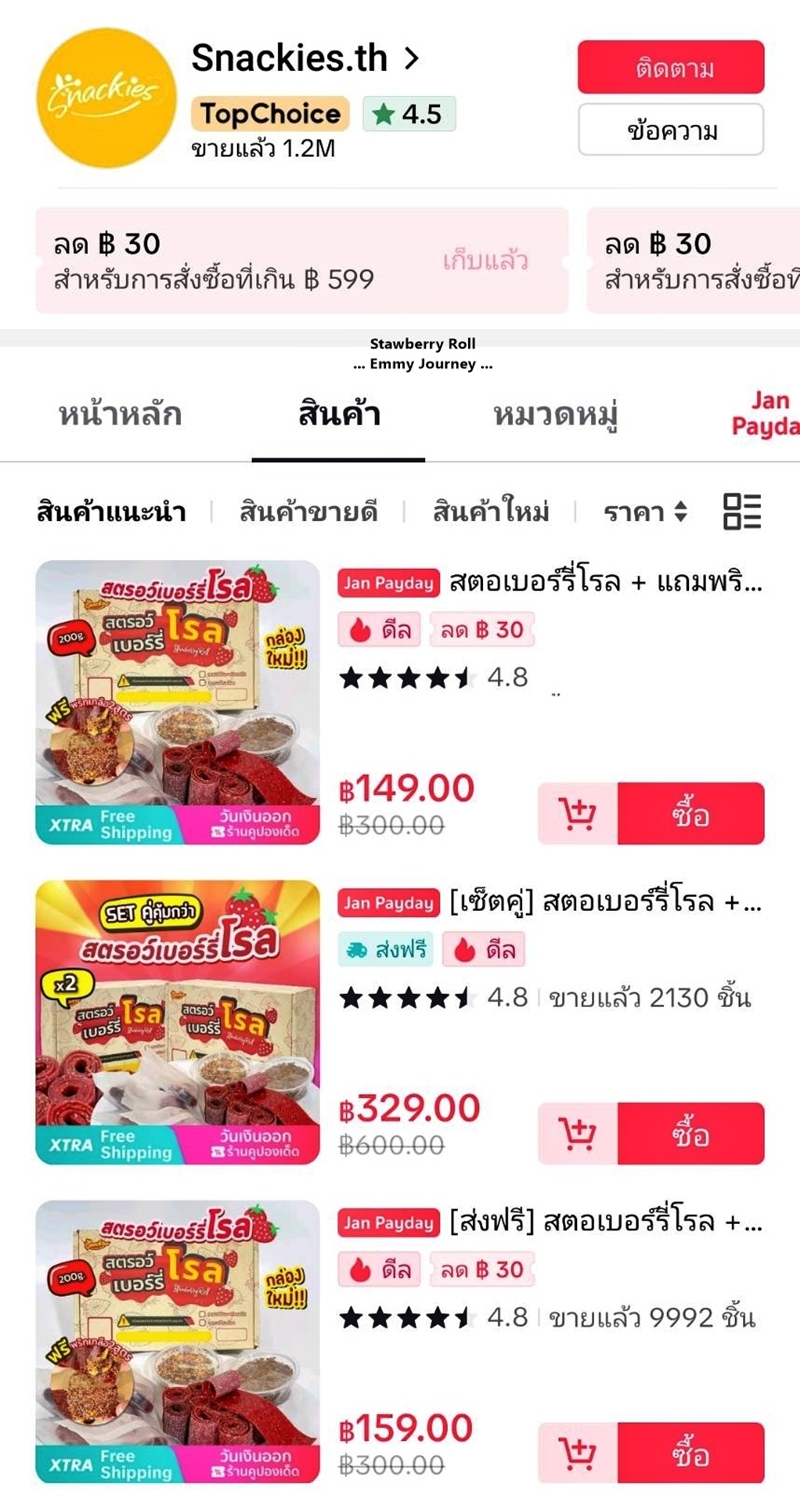Viewport: 800px width, 1497px height.
Task: Message the shop via ข้อความ button
Action: (671, 130)
